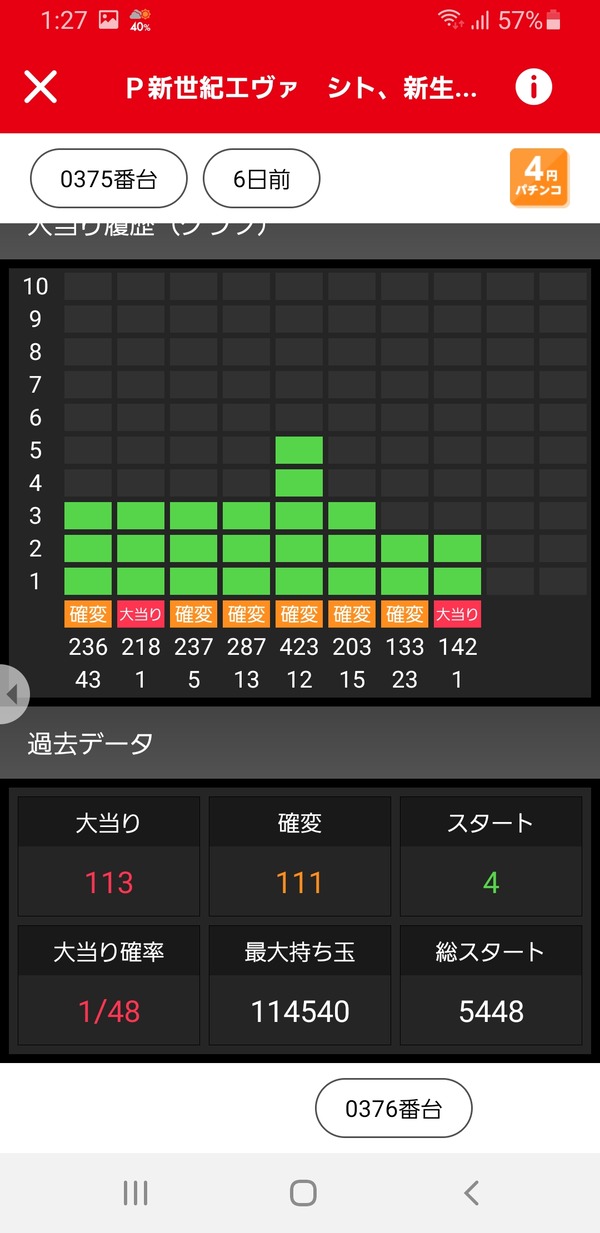The height and width of the screenshot is (1233, 600).
Task: Go to machine 0376番台
Action: [393, 1108]
